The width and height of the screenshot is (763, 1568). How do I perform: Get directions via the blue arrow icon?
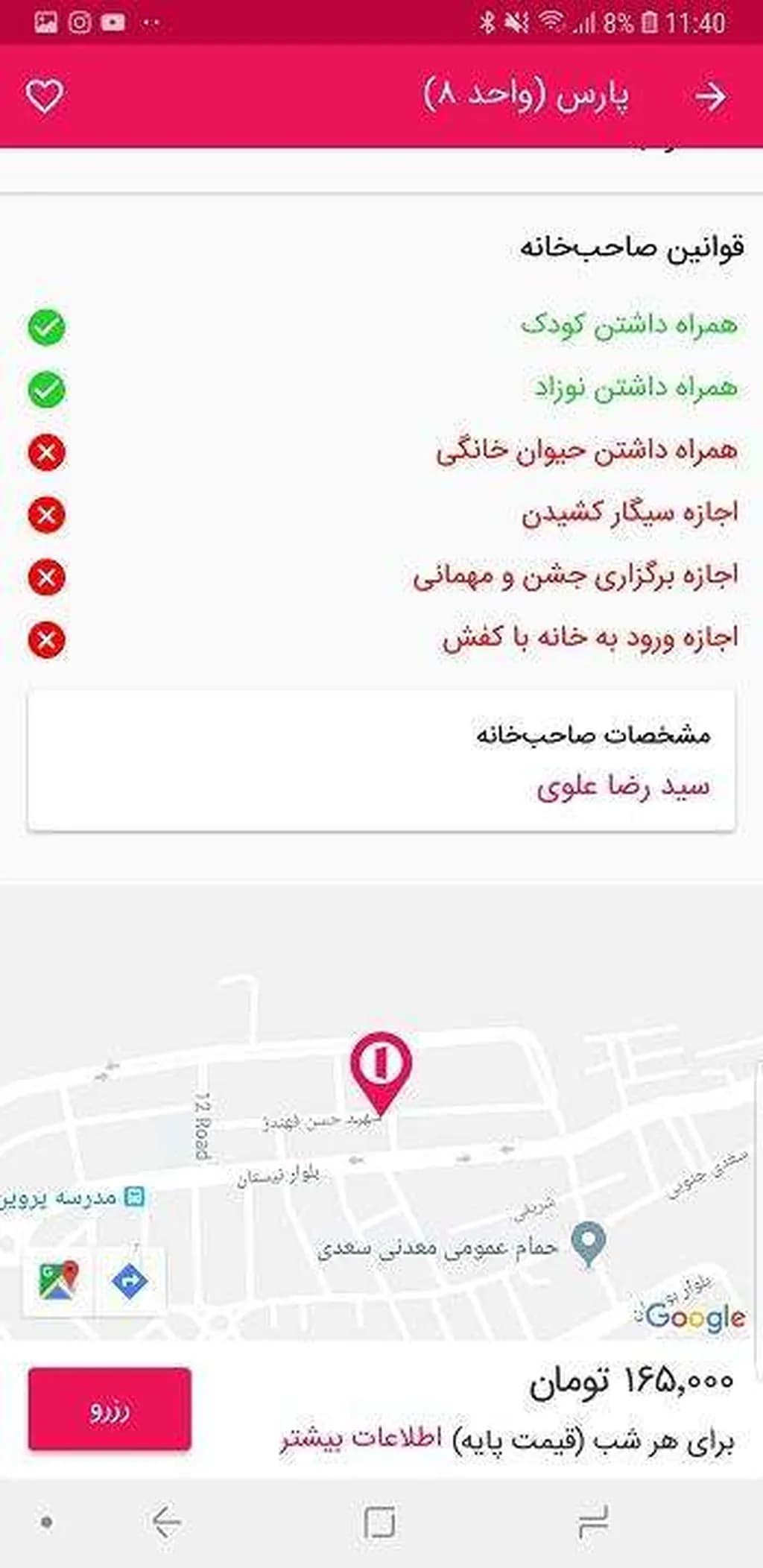130,1281
